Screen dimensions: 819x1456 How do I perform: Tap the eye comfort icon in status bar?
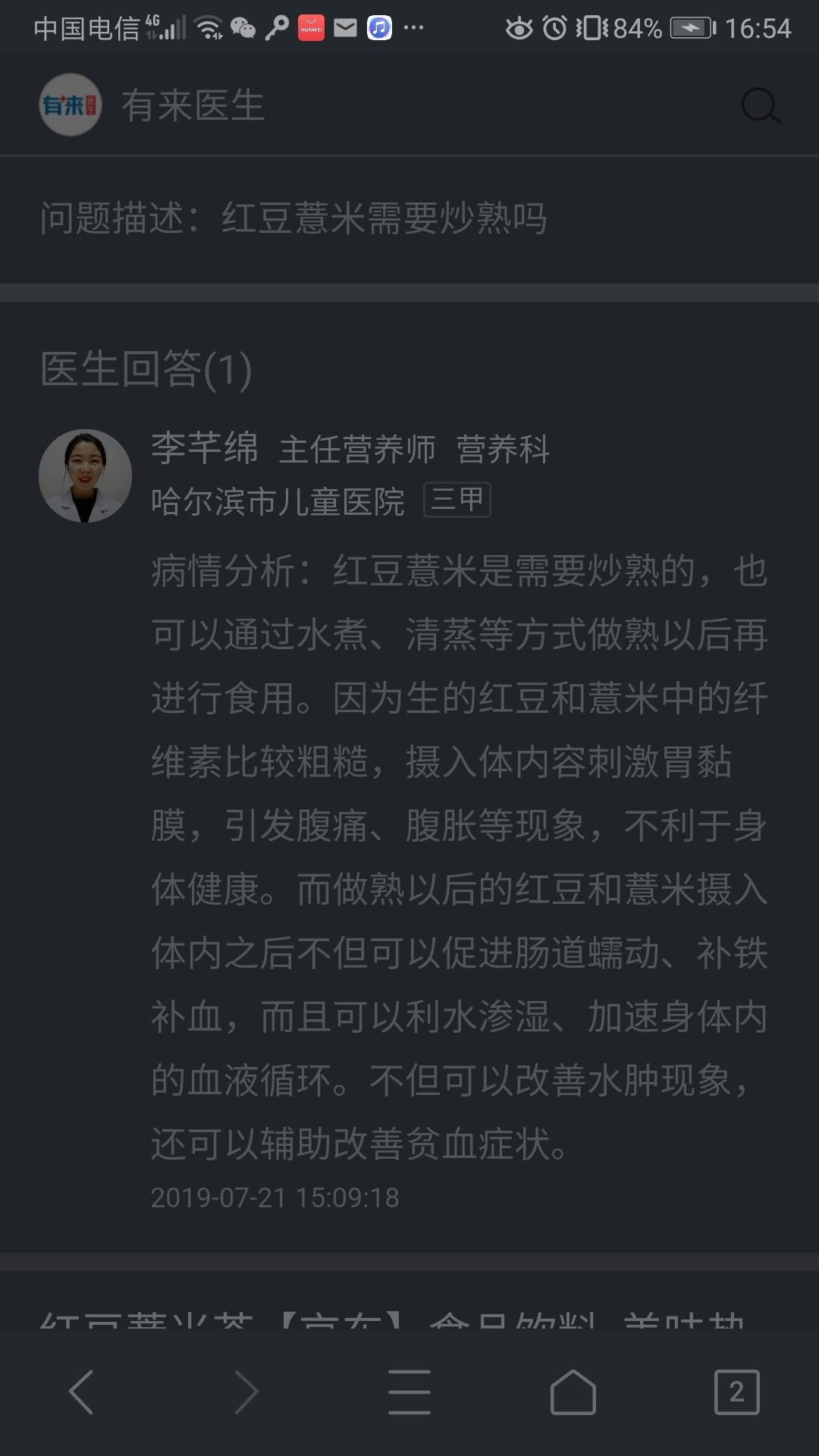pos(519,27)
